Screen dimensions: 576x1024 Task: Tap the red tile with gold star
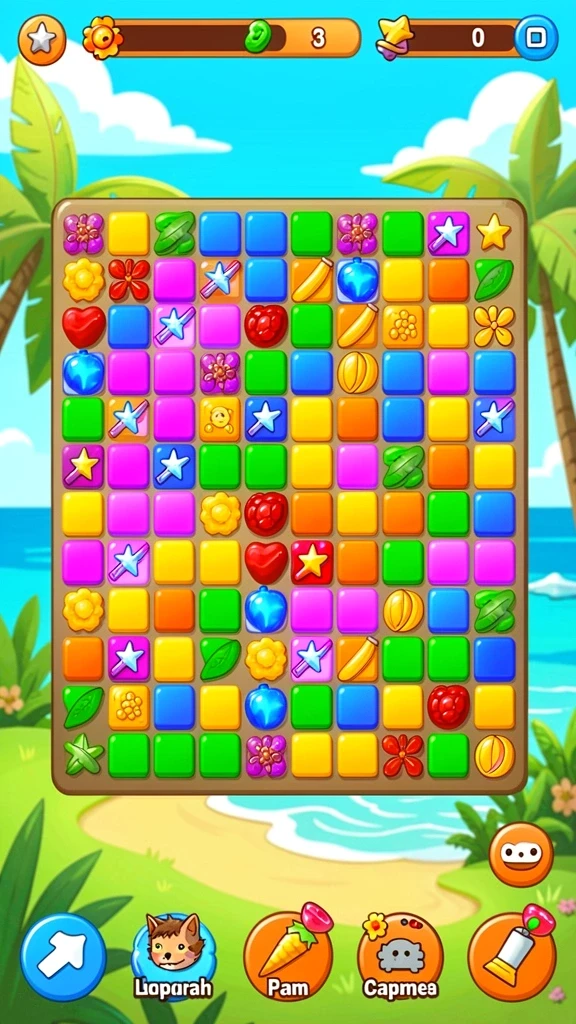point(312,562)
